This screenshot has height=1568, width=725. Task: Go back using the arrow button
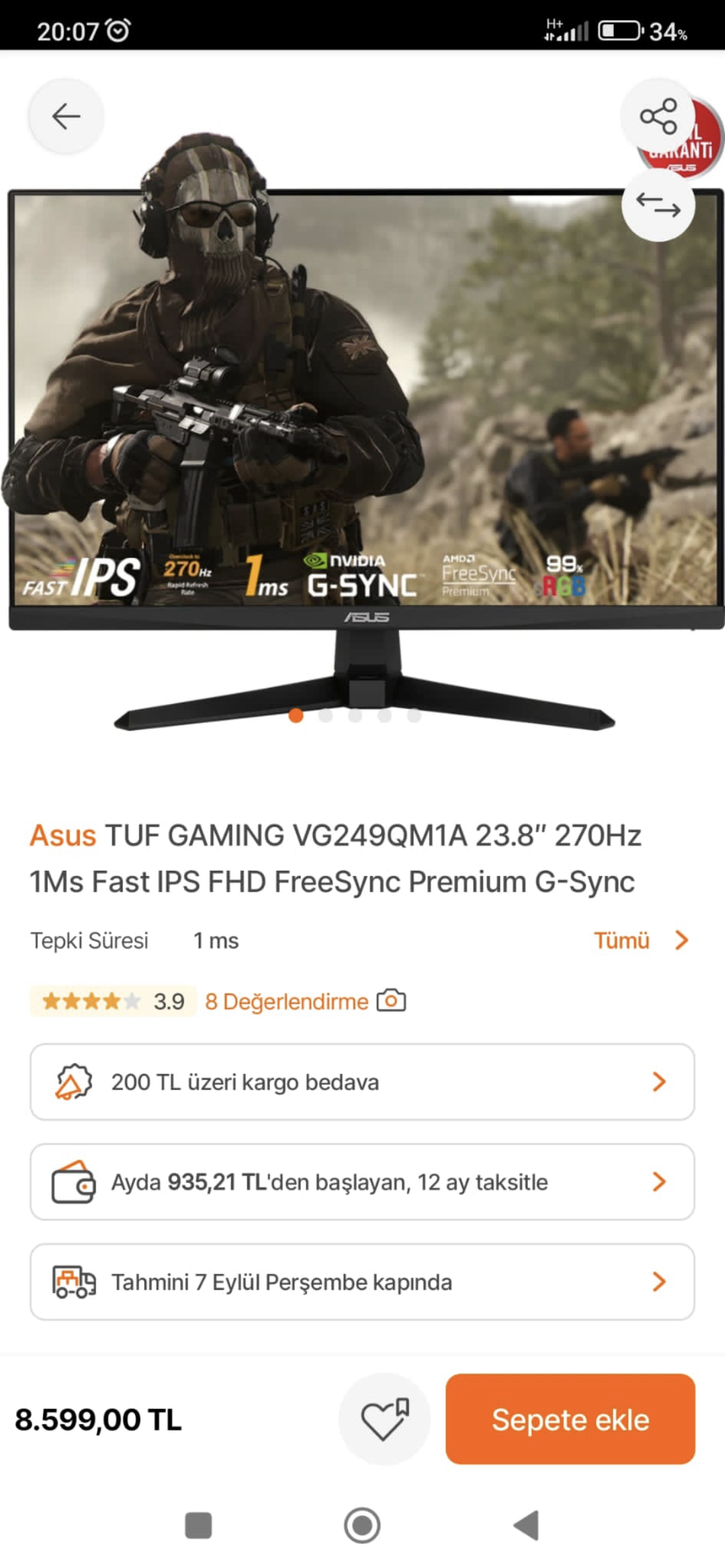66,116
